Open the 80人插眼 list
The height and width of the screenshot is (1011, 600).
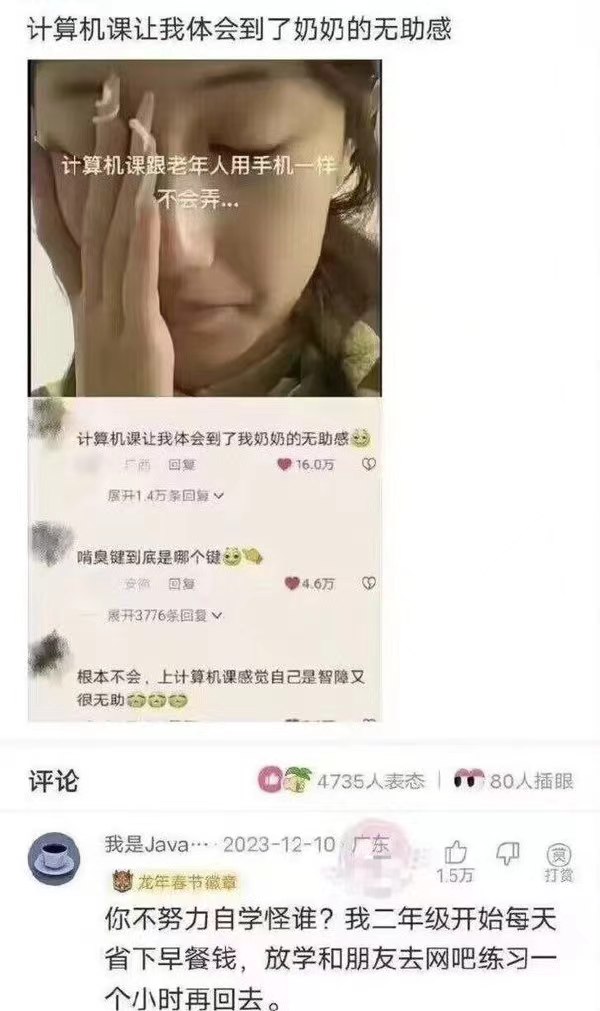tap(513, 780)
